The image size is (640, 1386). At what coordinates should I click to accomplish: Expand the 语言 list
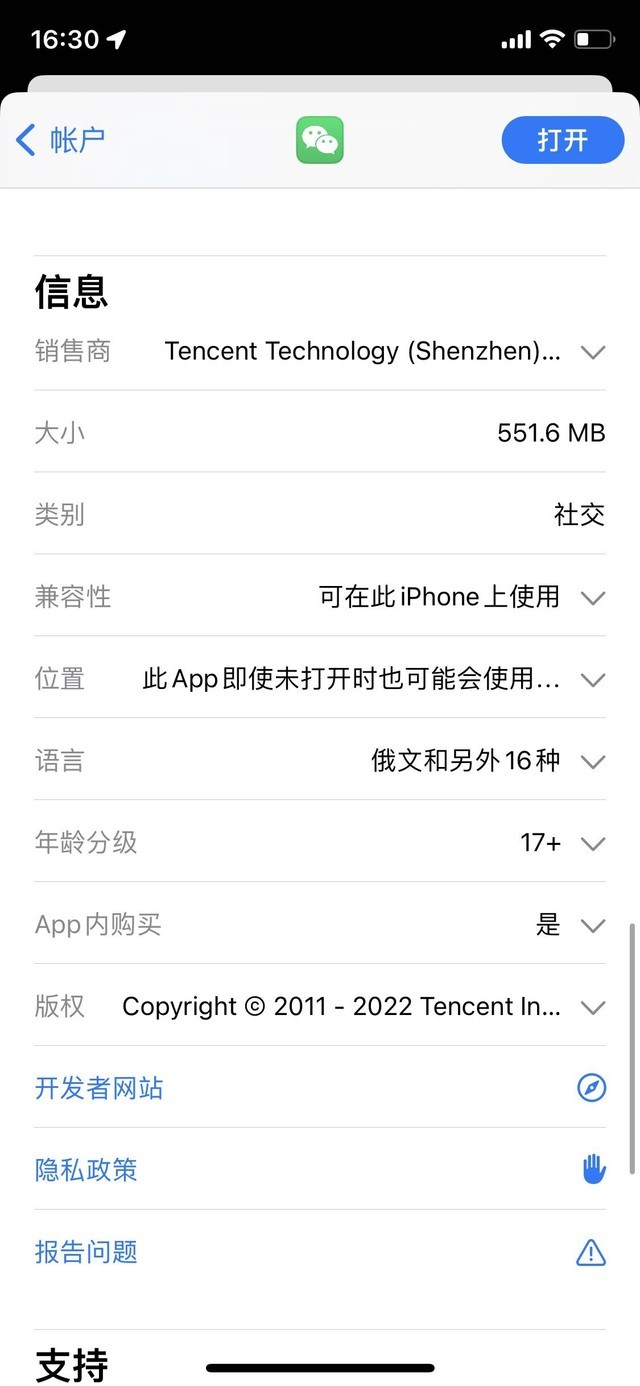tap(320, 761)
